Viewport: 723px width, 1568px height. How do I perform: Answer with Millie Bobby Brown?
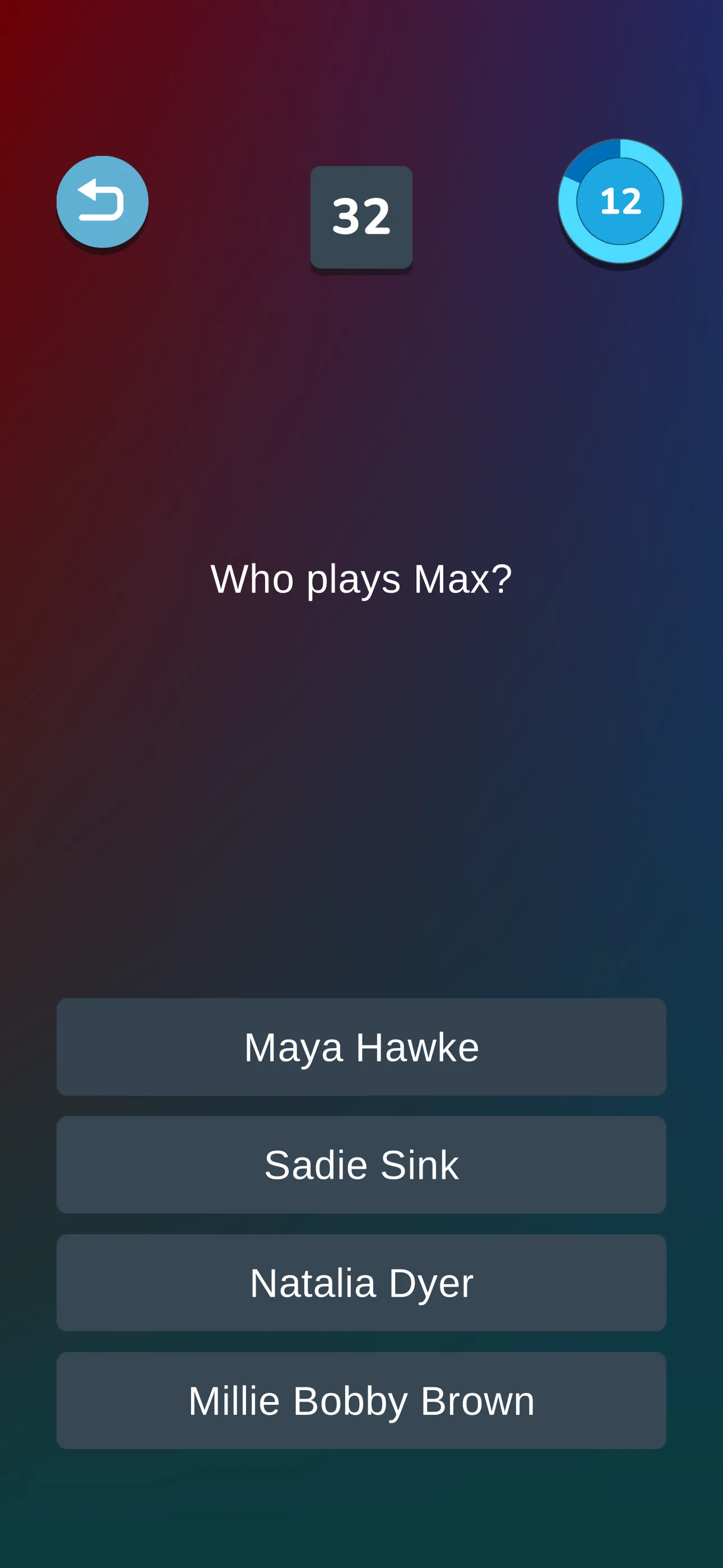361,1401
